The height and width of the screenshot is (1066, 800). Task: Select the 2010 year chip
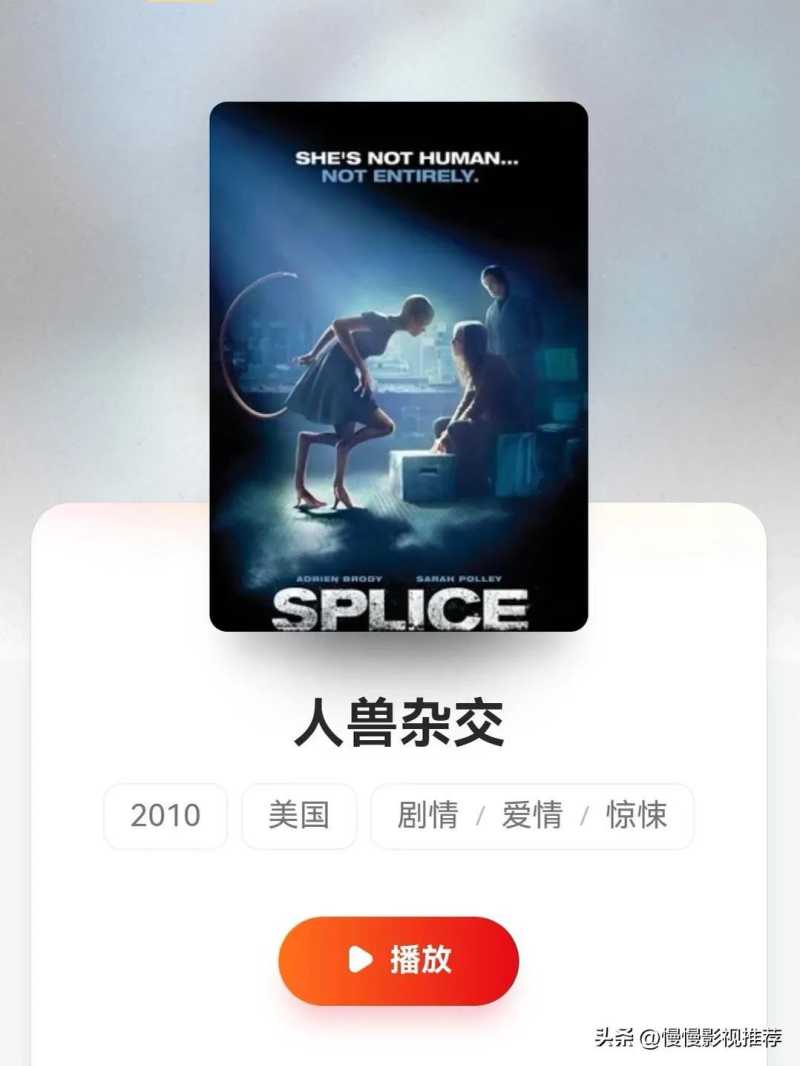point(166,816)
